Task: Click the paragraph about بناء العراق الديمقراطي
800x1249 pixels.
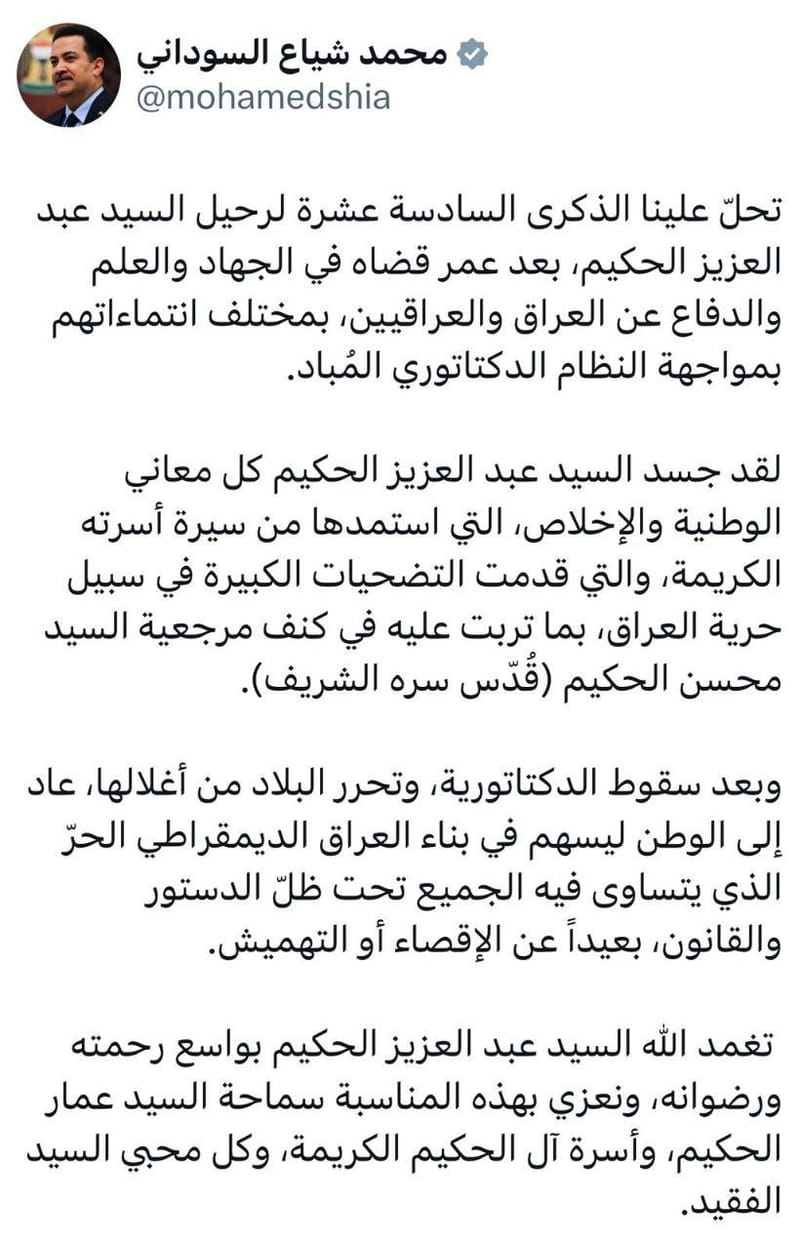Action: [400, 860]
